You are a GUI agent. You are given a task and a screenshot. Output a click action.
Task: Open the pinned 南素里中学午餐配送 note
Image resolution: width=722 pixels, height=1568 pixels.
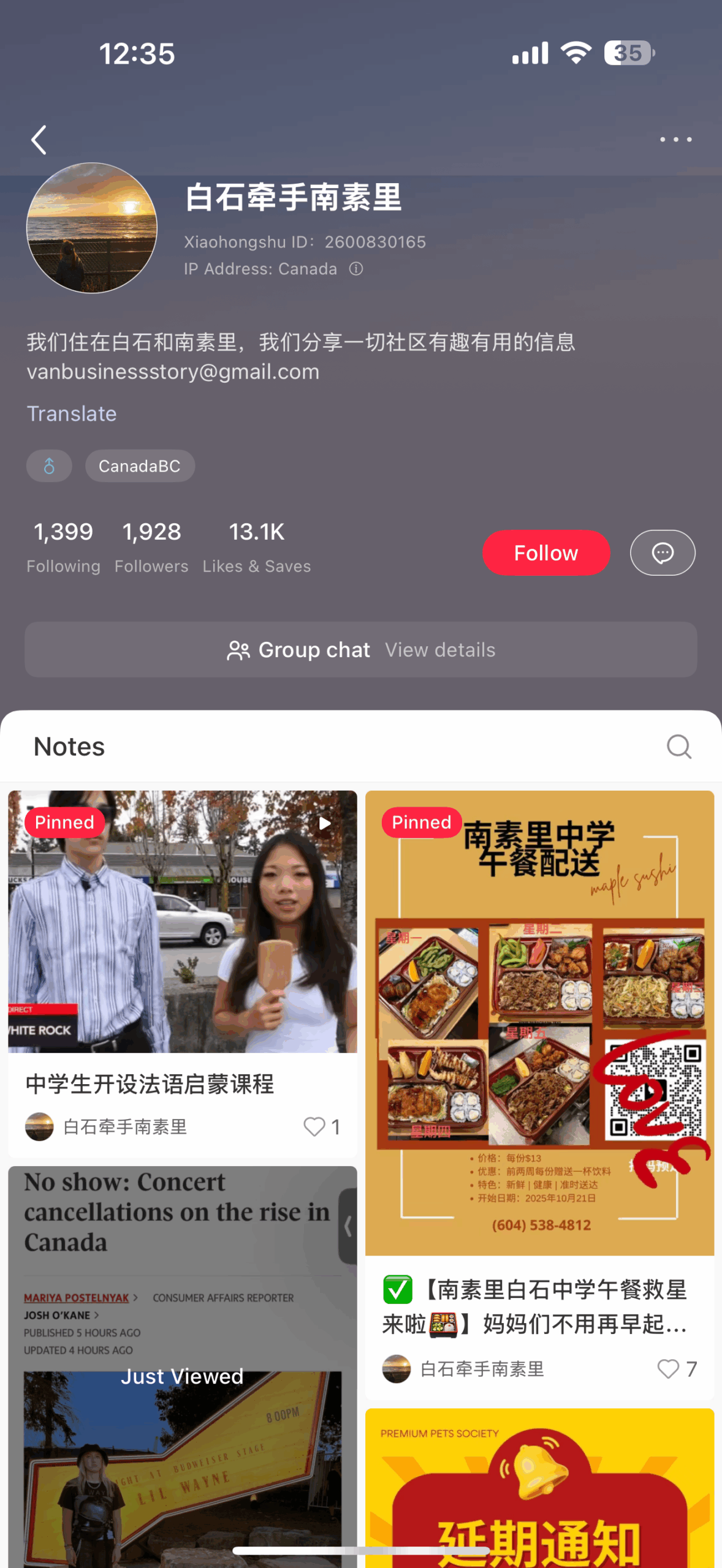[539, 1023]
